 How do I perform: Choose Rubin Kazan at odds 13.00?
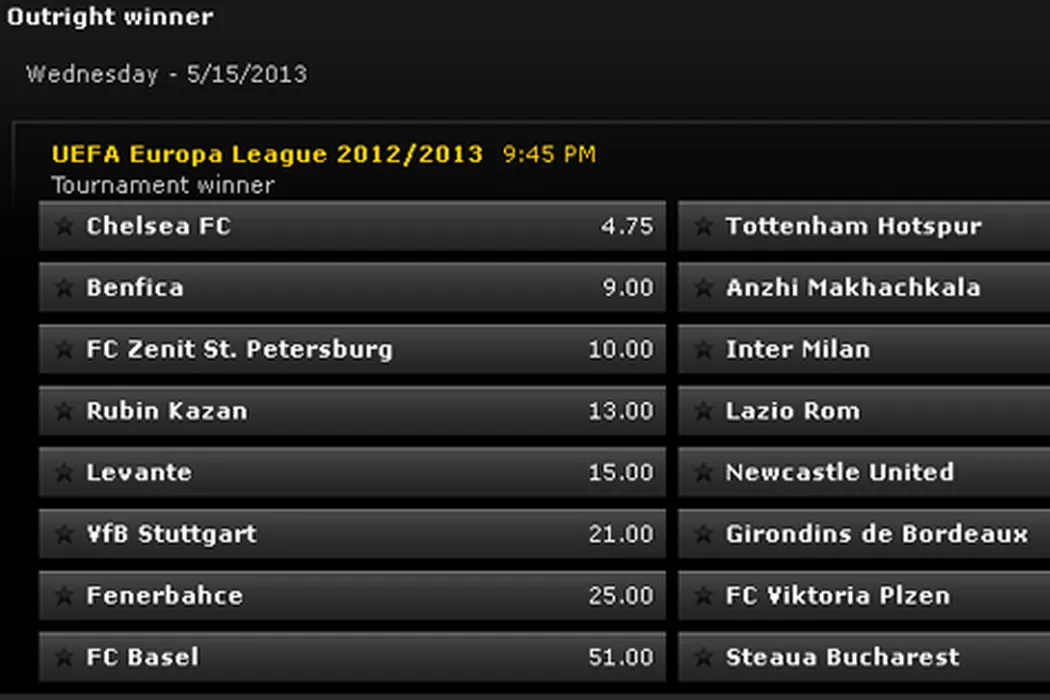(x=352, y=411)
